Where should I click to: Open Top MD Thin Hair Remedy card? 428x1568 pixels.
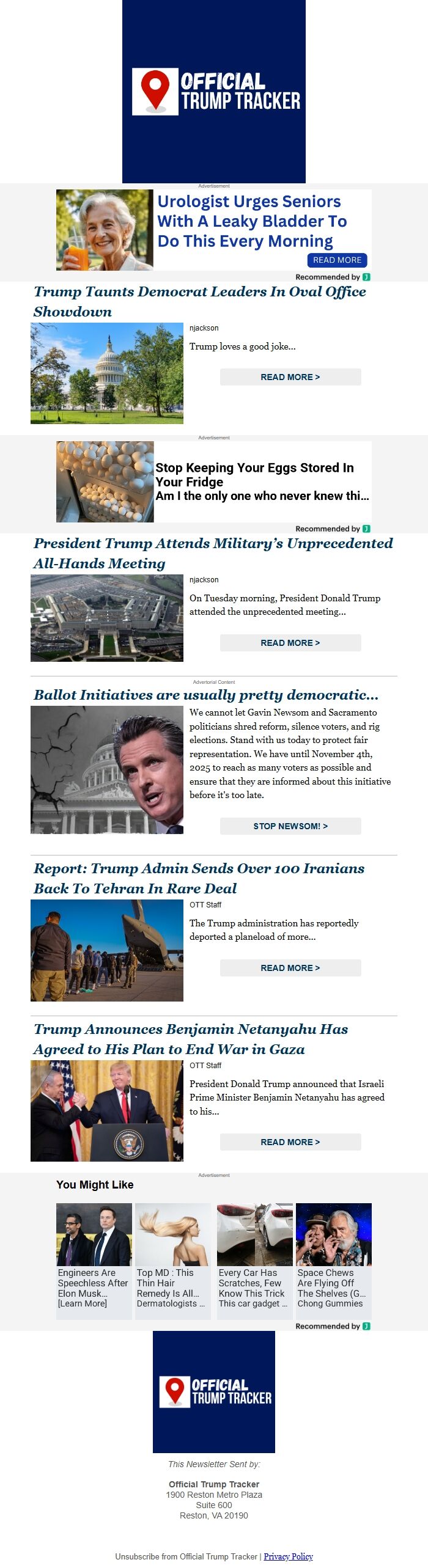tap(173, 1261)
